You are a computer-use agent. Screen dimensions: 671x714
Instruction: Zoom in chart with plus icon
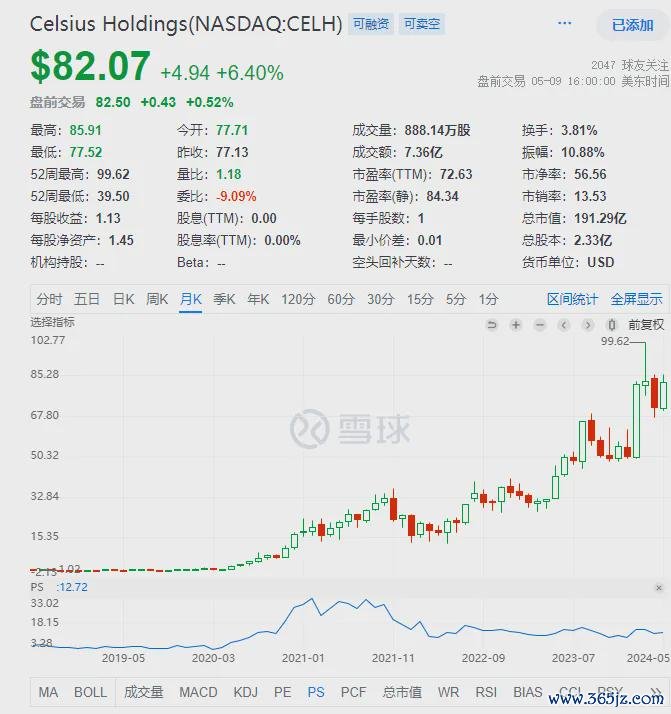516,324
